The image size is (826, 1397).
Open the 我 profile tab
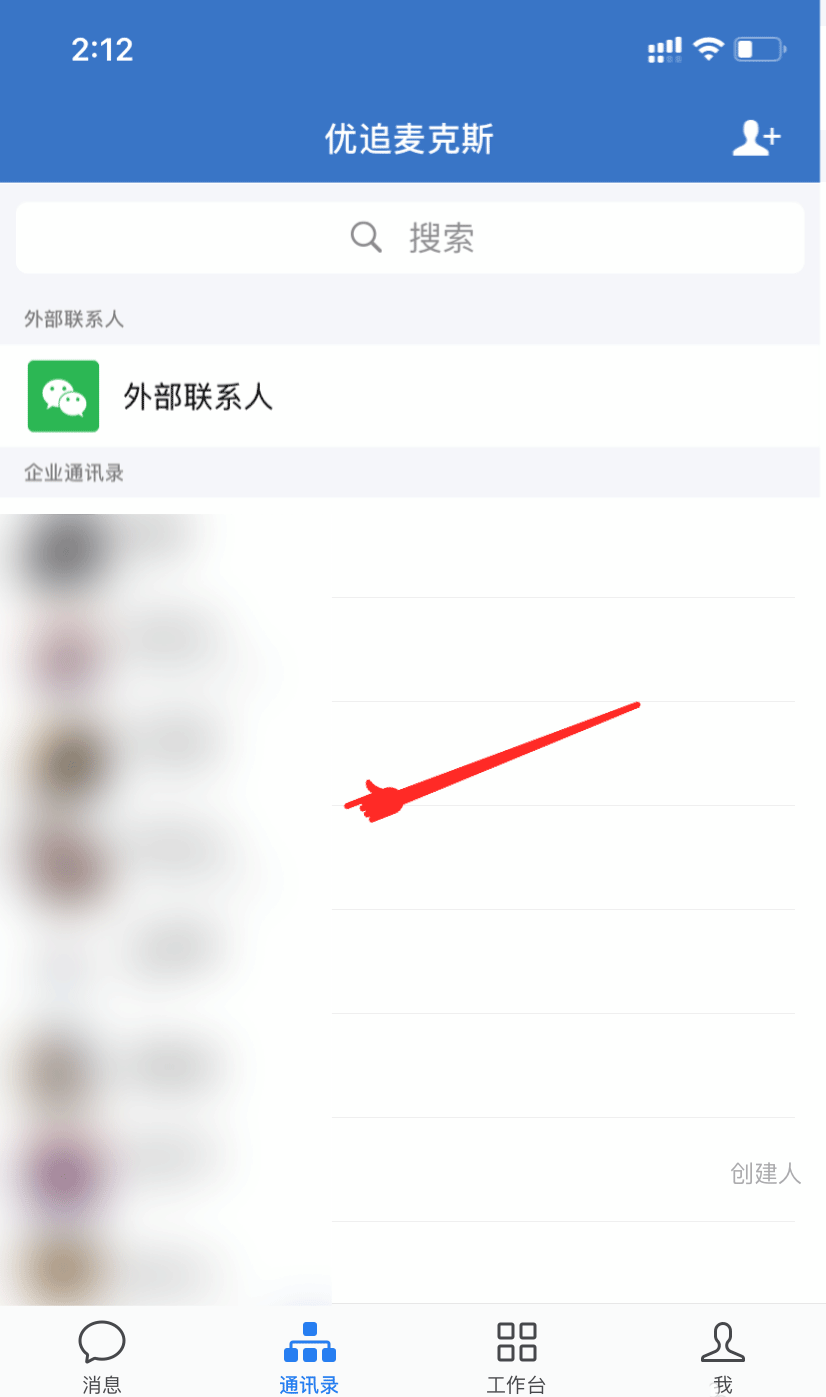coord(723,1355)
